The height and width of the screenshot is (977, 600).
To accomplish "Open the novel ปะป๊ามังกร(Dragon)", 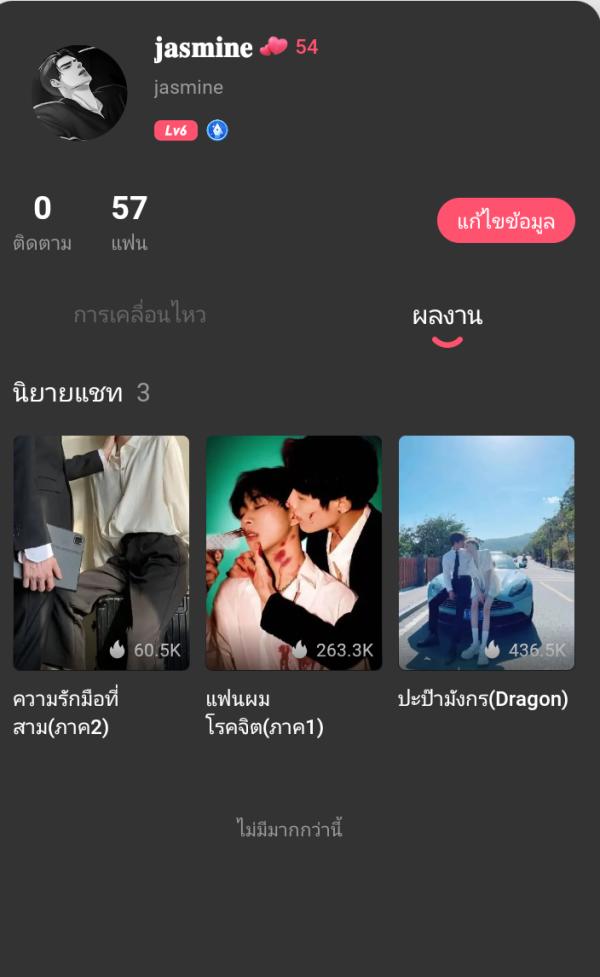I will click(486, 553).
